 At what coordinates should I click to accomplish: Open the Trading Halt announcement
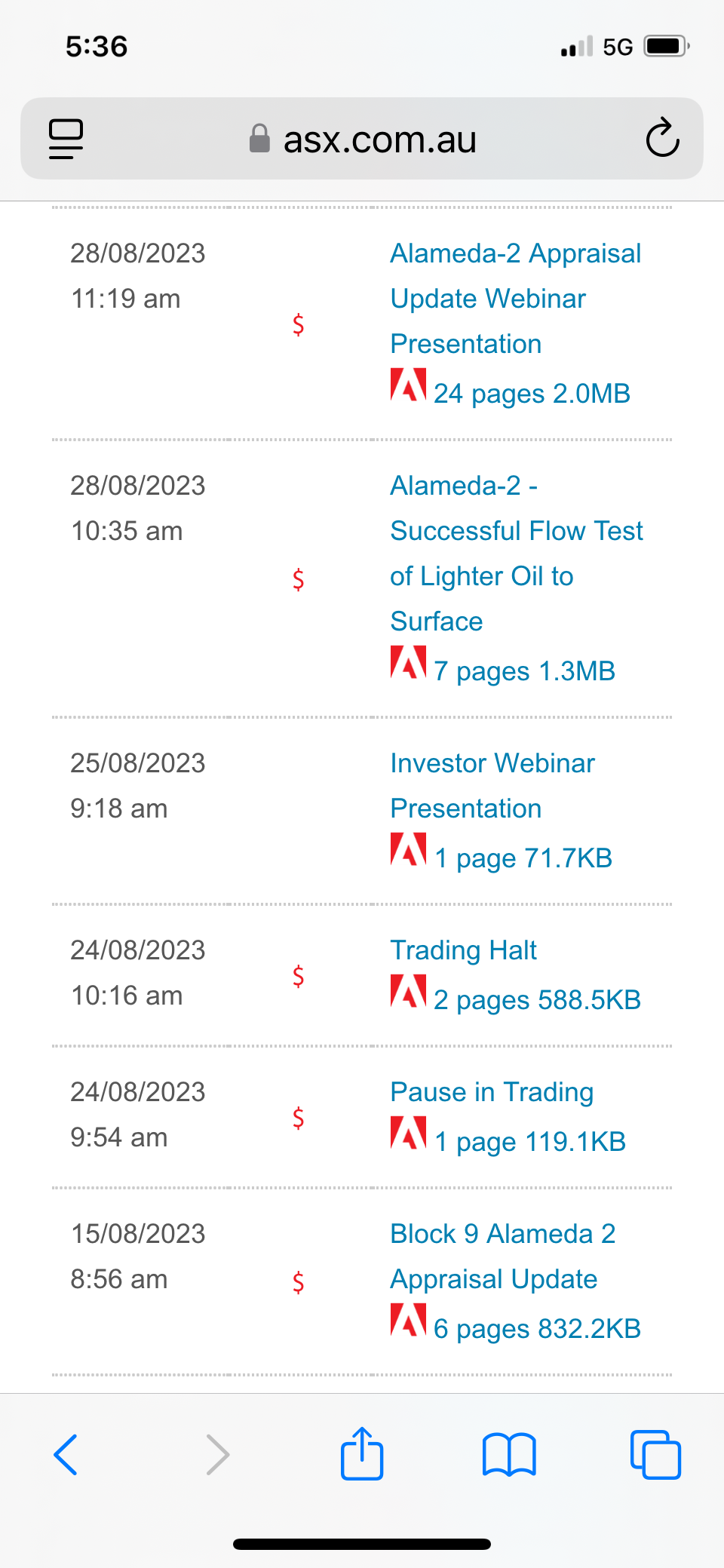[x=463, y=950]
